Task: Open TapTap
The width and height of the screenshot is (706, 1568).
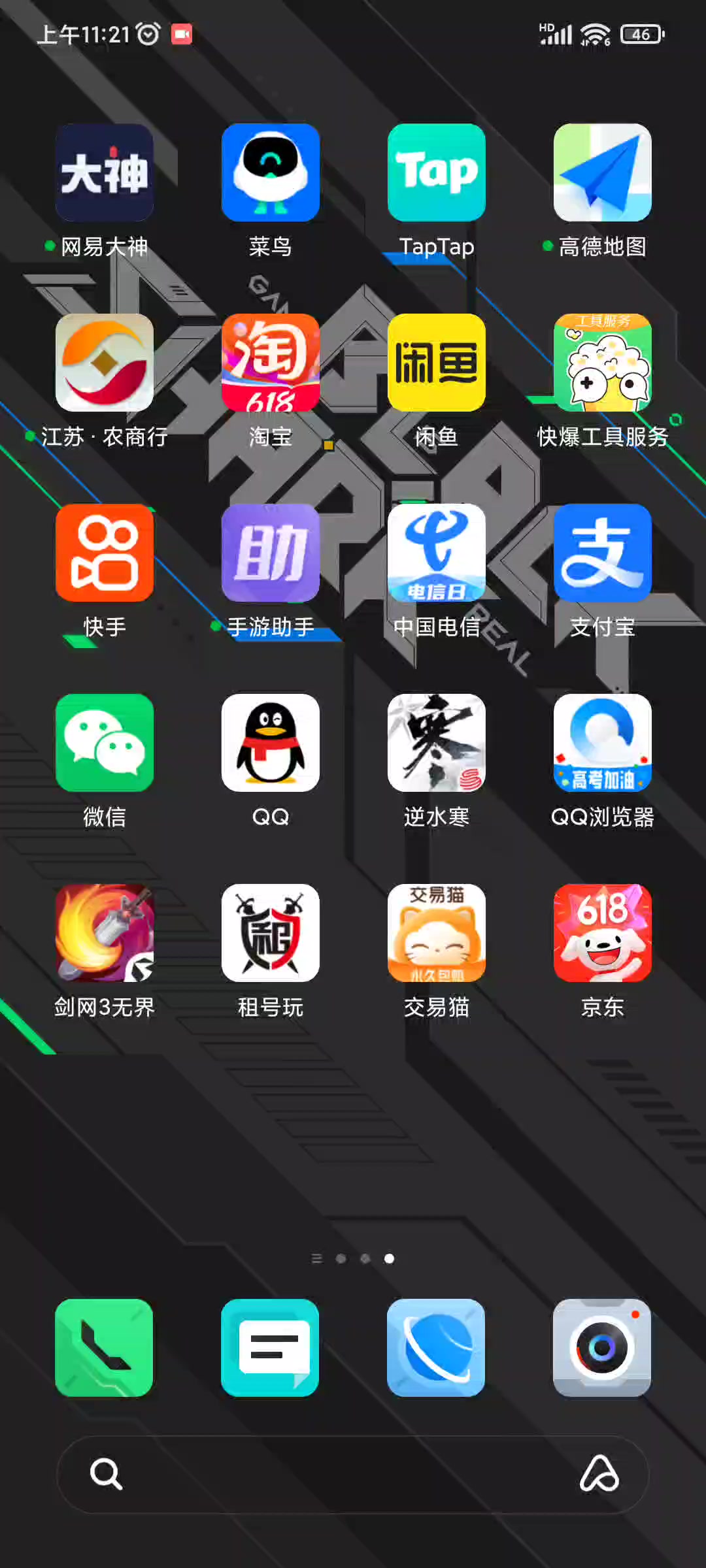Action: [x=437, y=173]
